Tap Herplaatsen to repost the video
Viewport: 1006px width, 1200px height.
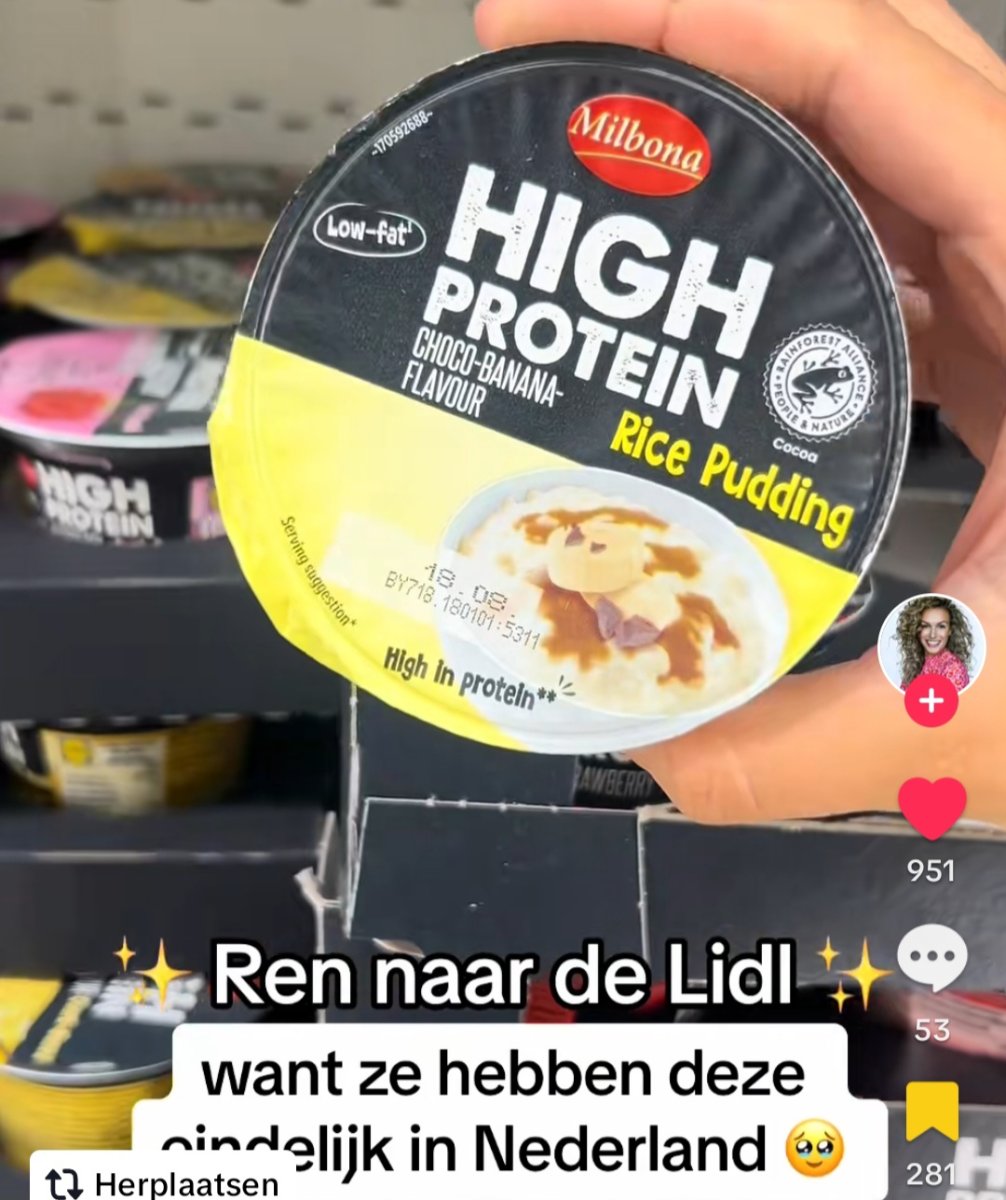[167, 1184]
